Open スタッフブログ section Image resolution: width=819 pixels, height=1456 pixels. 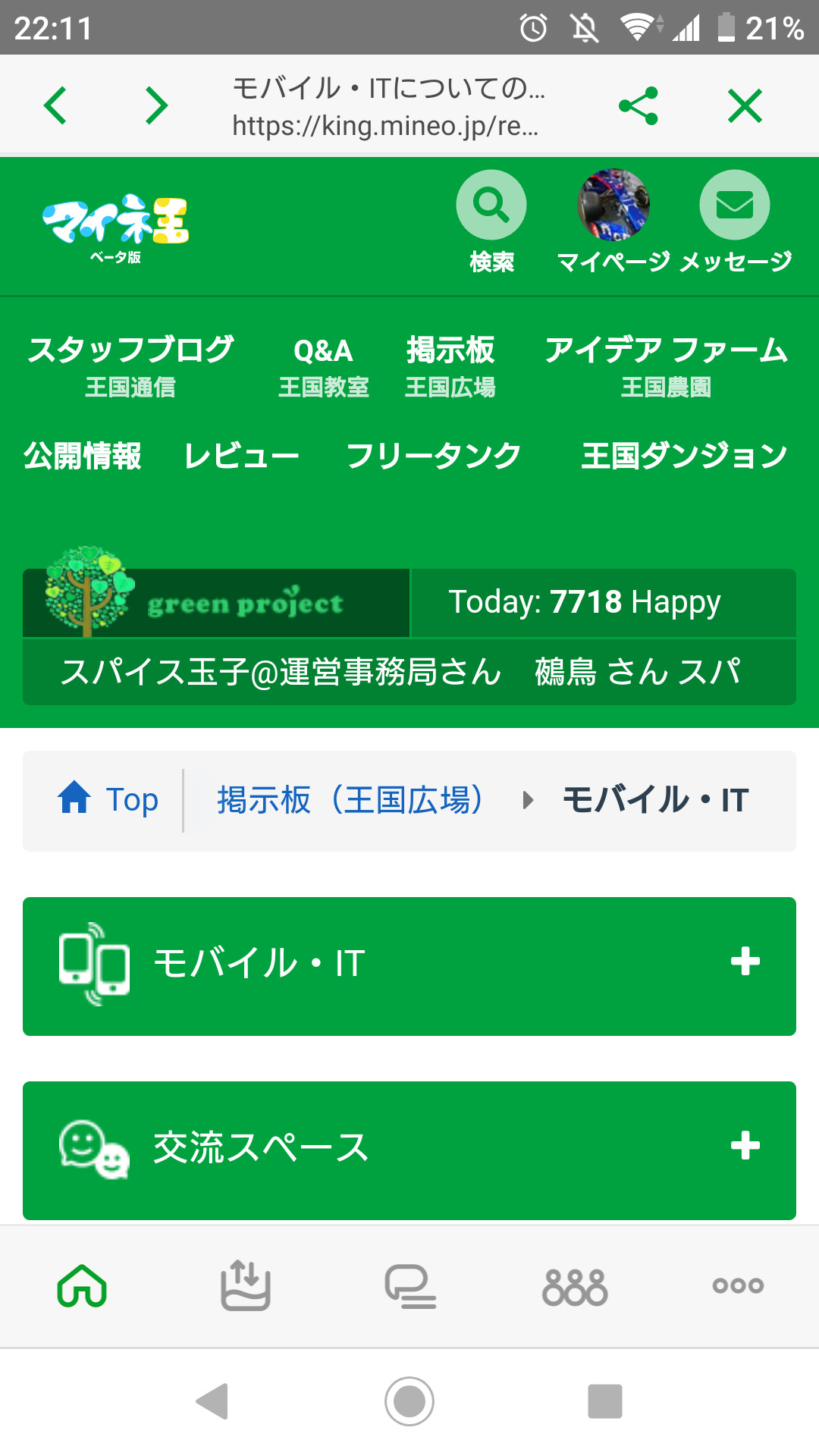coord(130,366)
